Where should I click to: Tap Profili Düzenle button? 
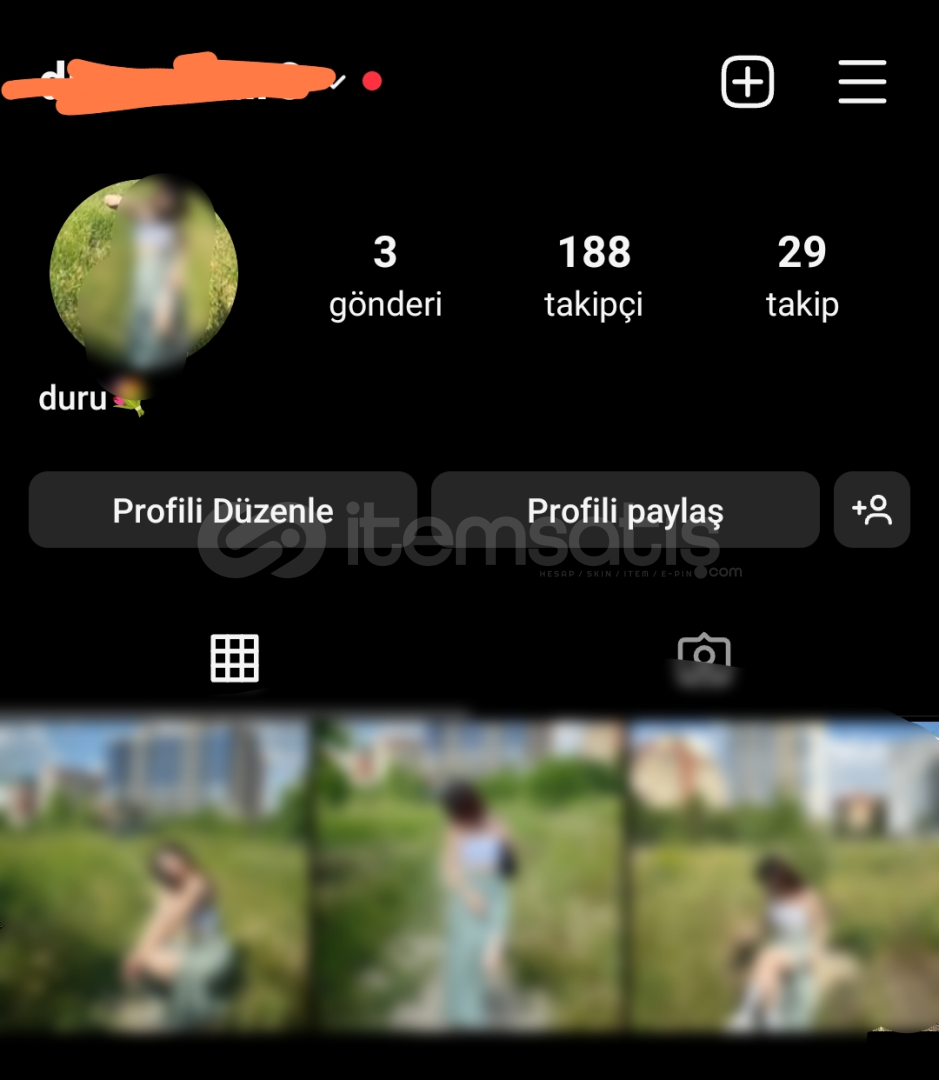222,510
